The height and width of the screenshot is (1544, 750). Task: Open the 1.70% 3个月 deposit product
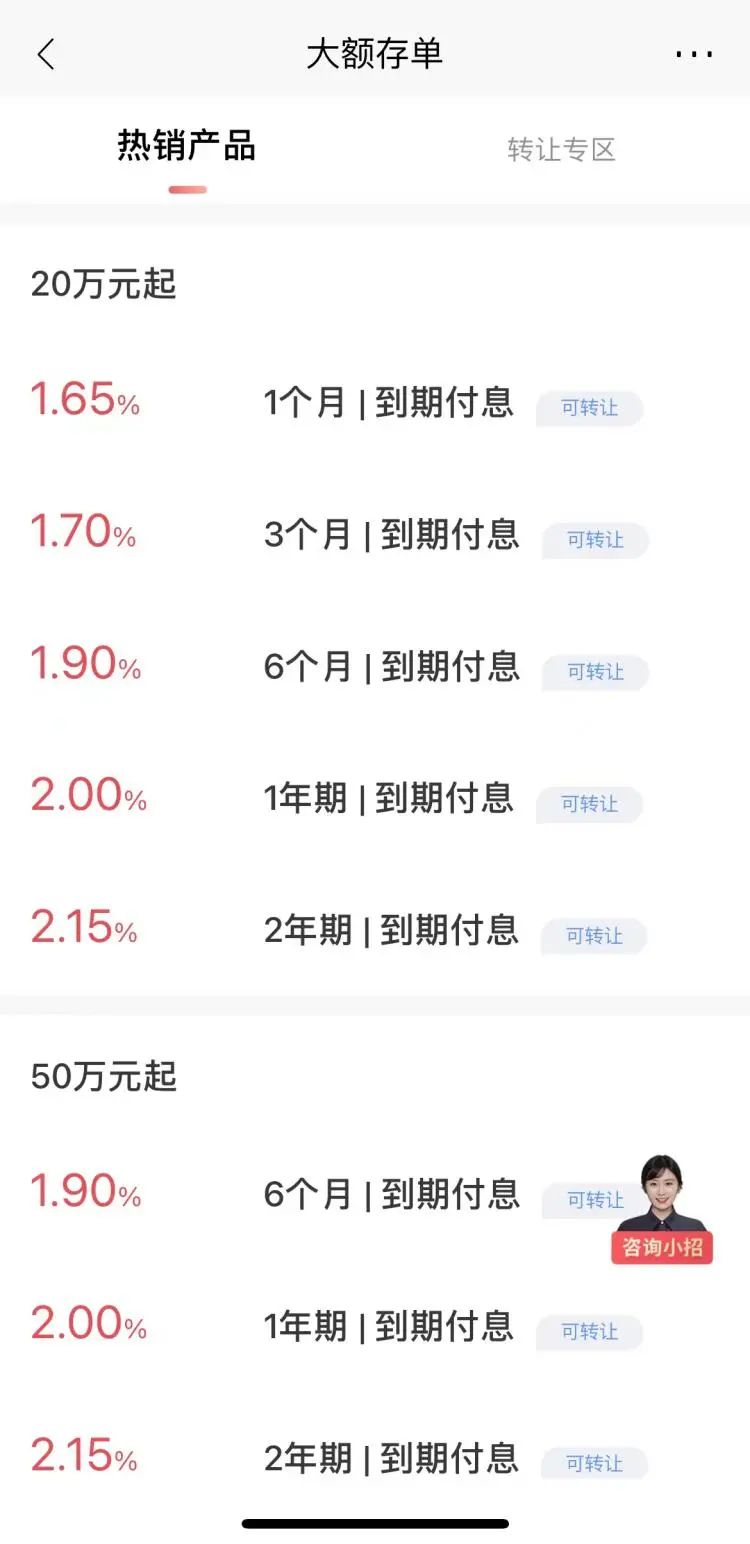[x=390, y=535]
